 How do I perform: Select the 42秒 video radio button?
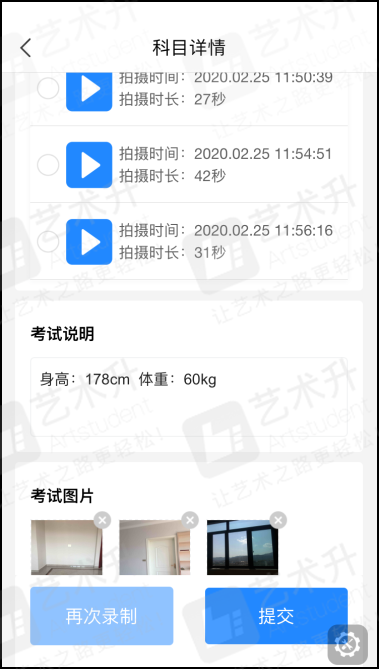pyautogui.click(x=48, y=165)
